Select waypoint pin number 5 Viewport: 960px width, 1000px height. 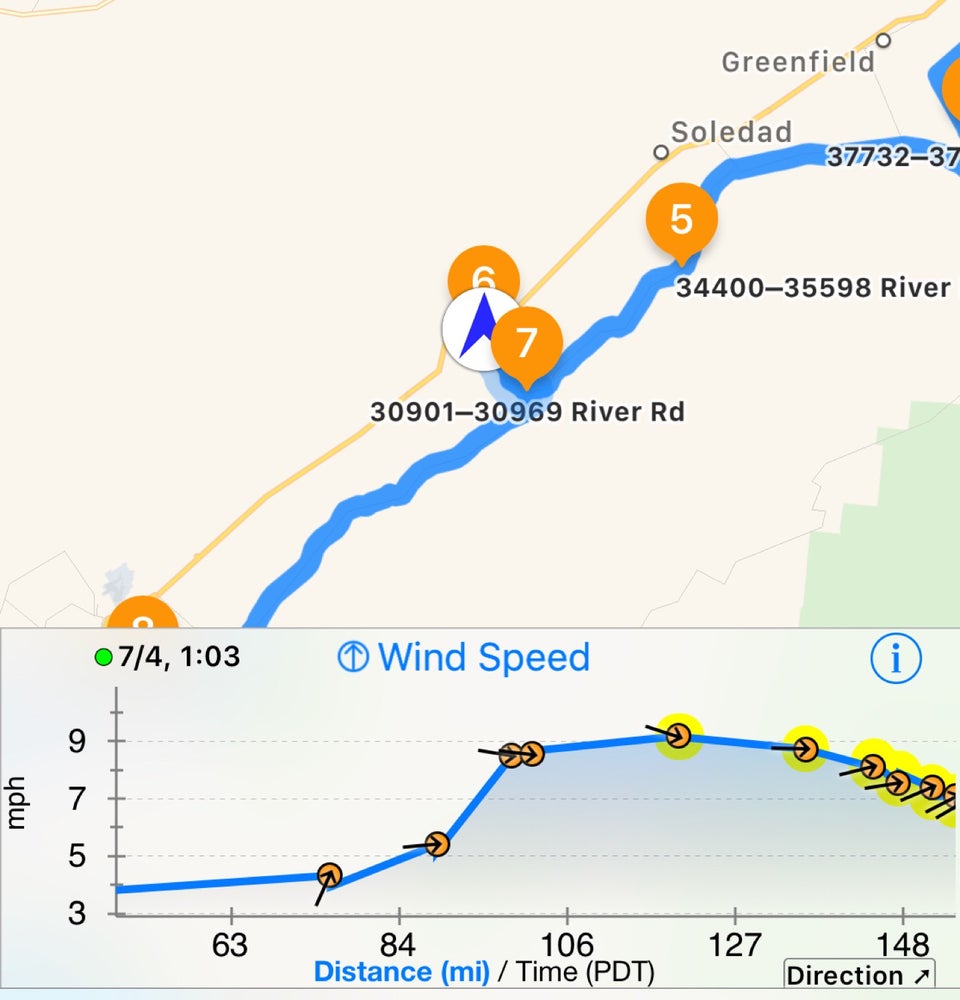pyautogui.click(x=681, y=219)
